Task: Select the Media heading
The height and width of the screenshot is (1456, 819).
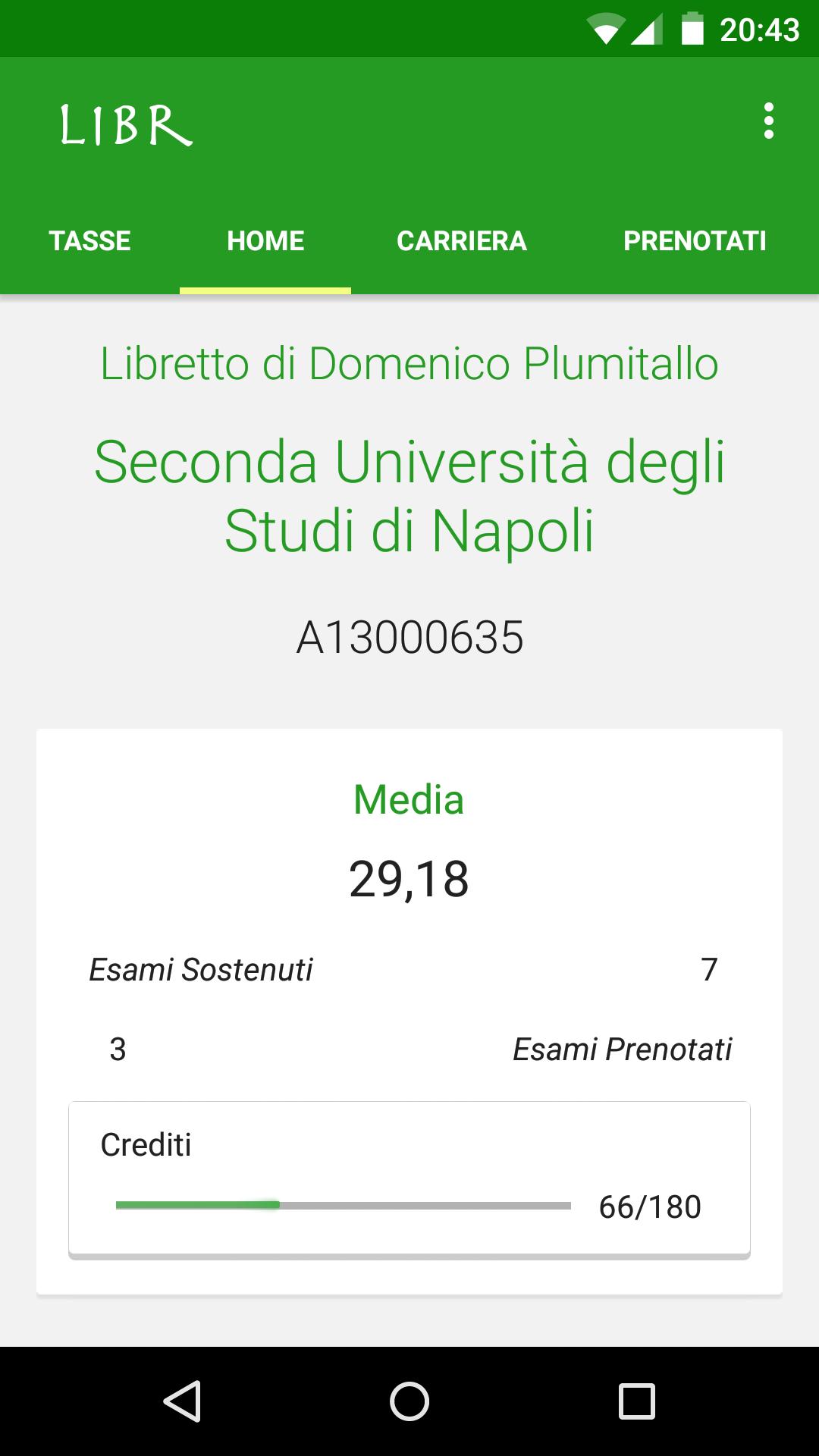Action: pos(409,798)
